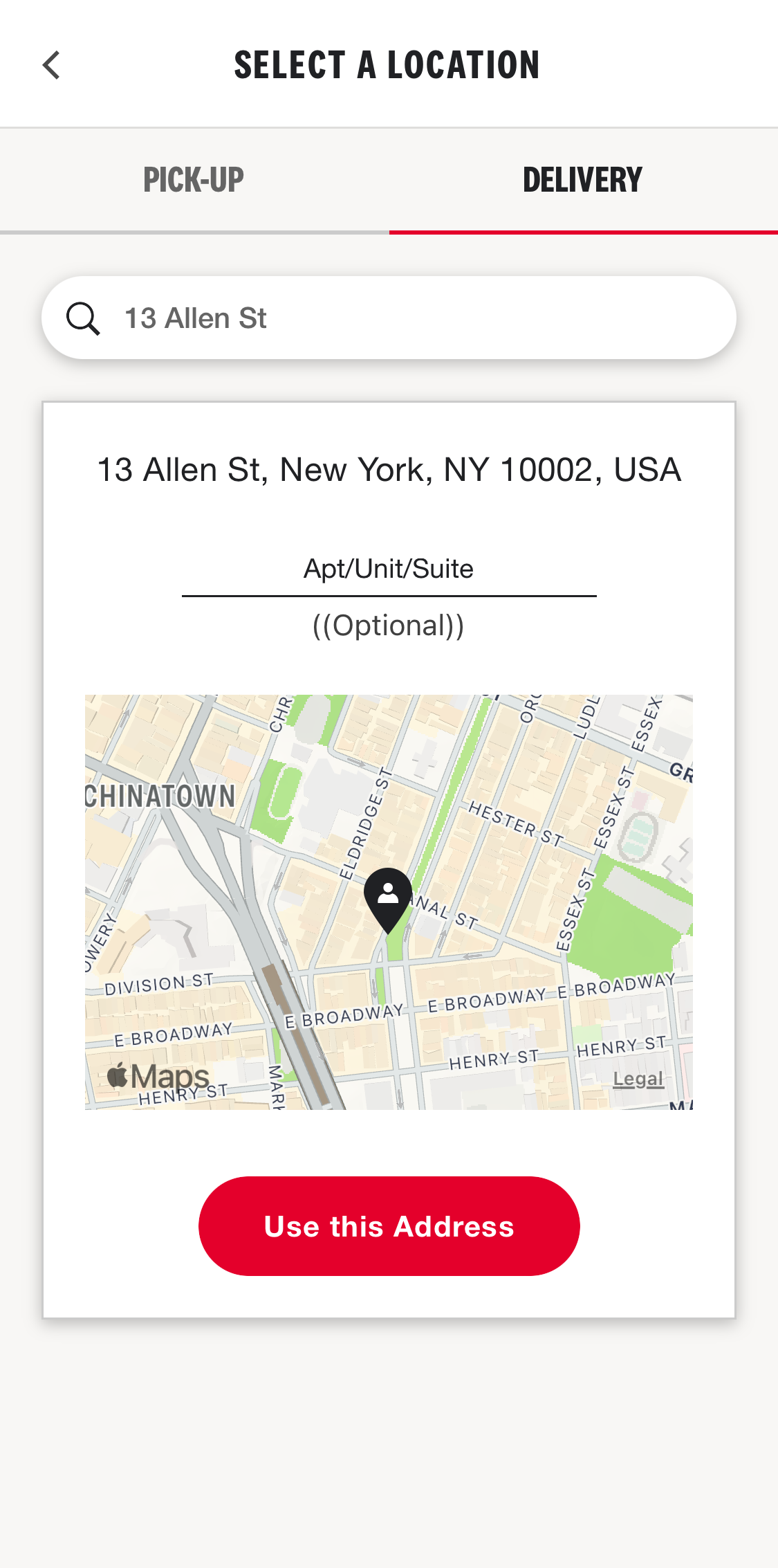Tap the back chevron arrow

point(50,64)
